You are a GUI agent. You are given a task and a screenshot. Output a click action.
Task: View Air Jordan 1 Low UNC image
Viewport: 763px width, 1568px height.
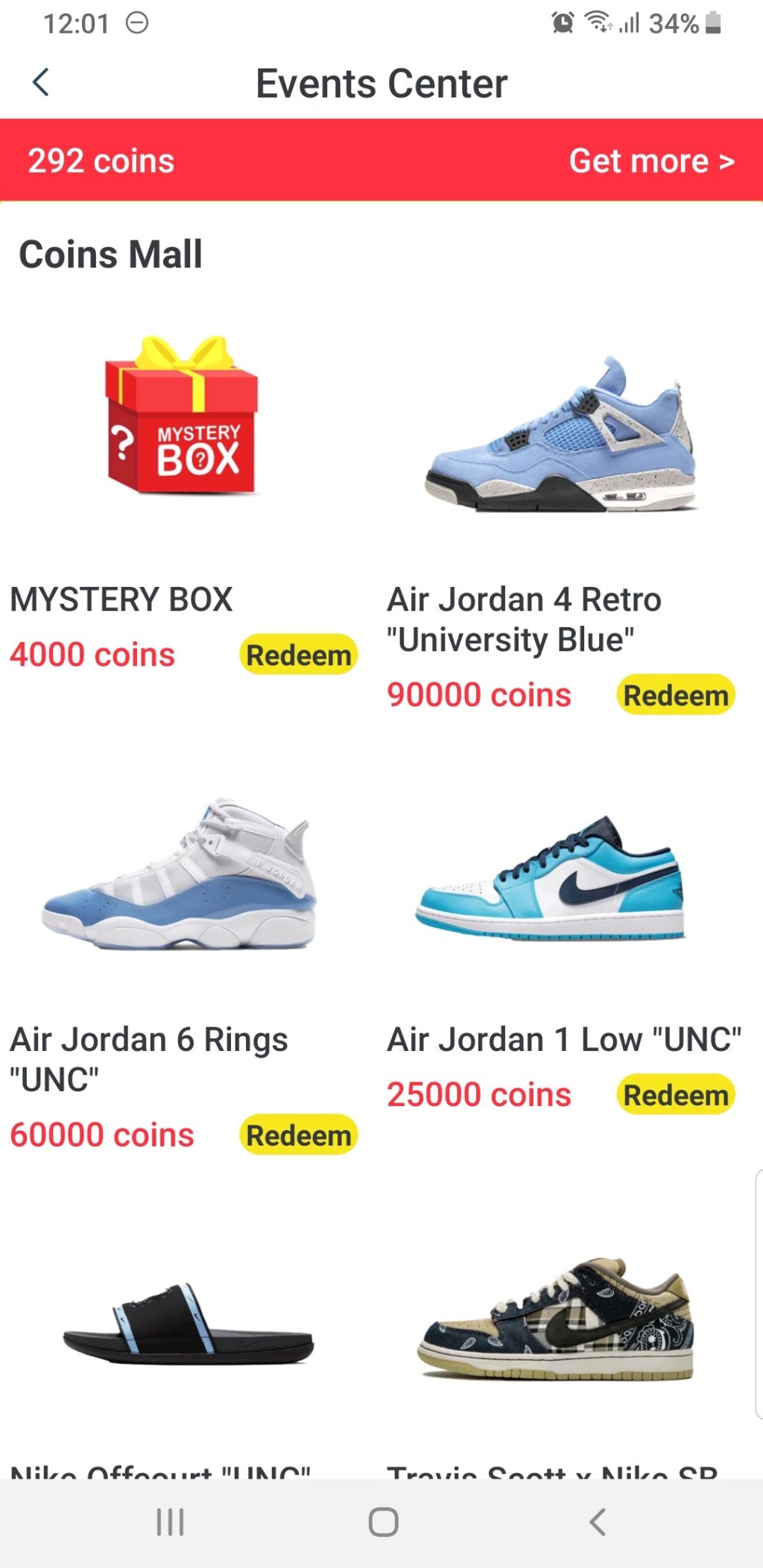551,879
